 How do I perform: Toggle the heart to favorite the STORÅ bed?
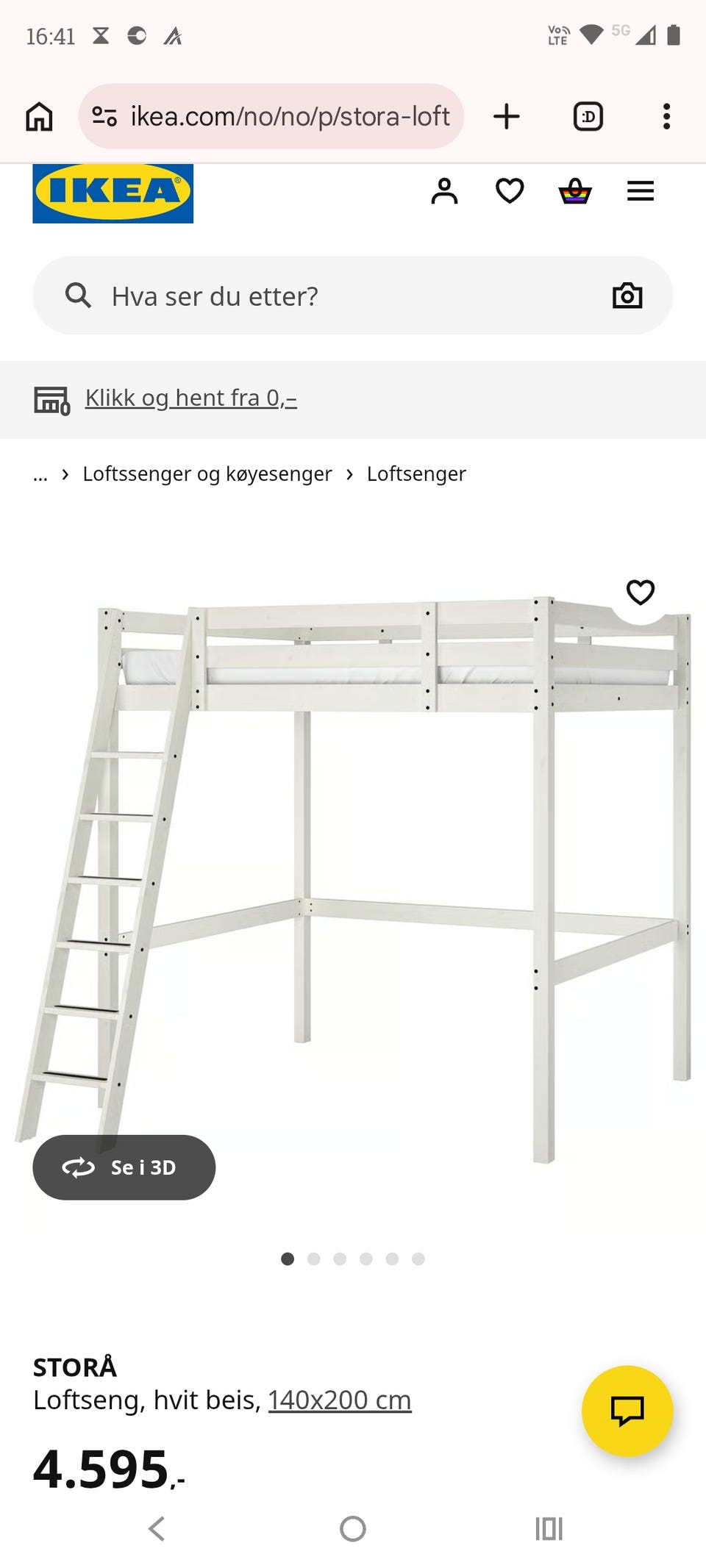tap(641, 592)
